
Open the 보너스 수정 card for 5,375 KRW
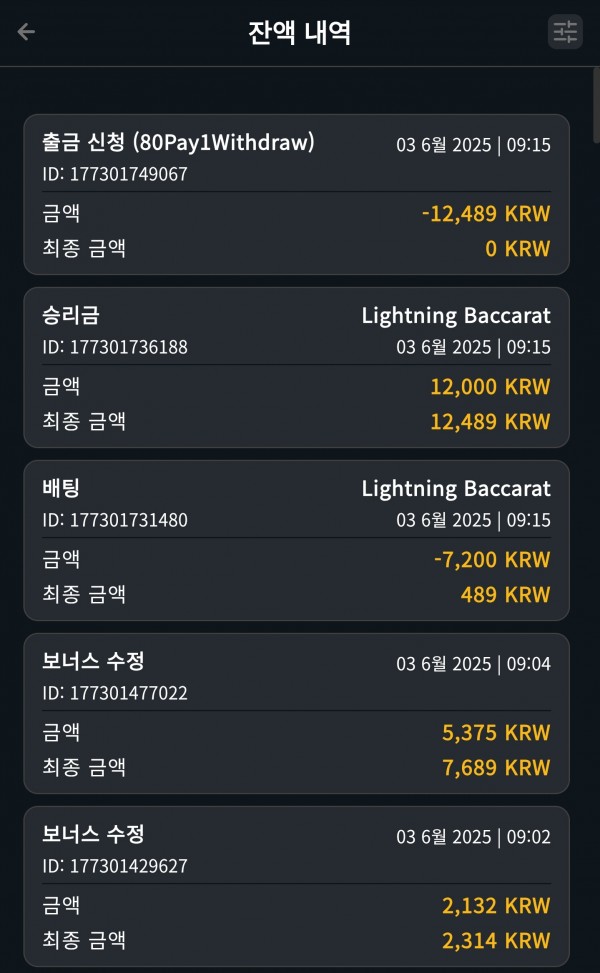297,714
